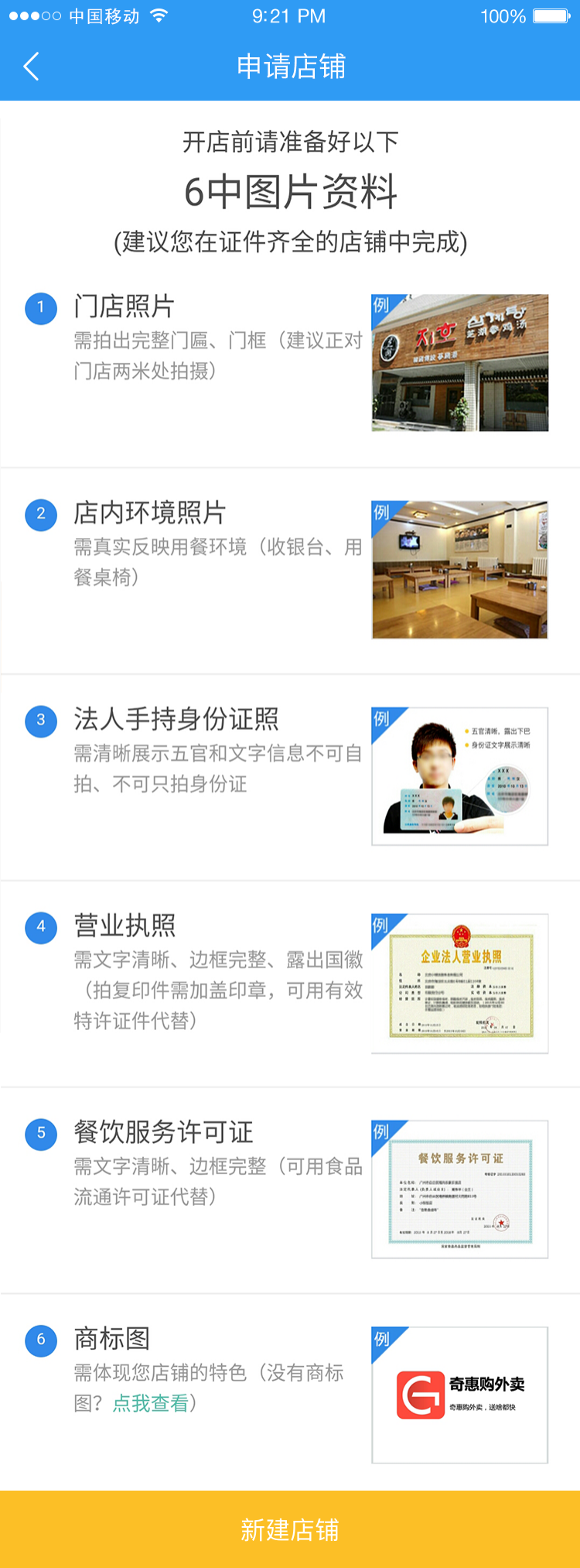View the 商标图 example logo image
Viewport: 580px width, 1568px height.
tap(460, 1395)
